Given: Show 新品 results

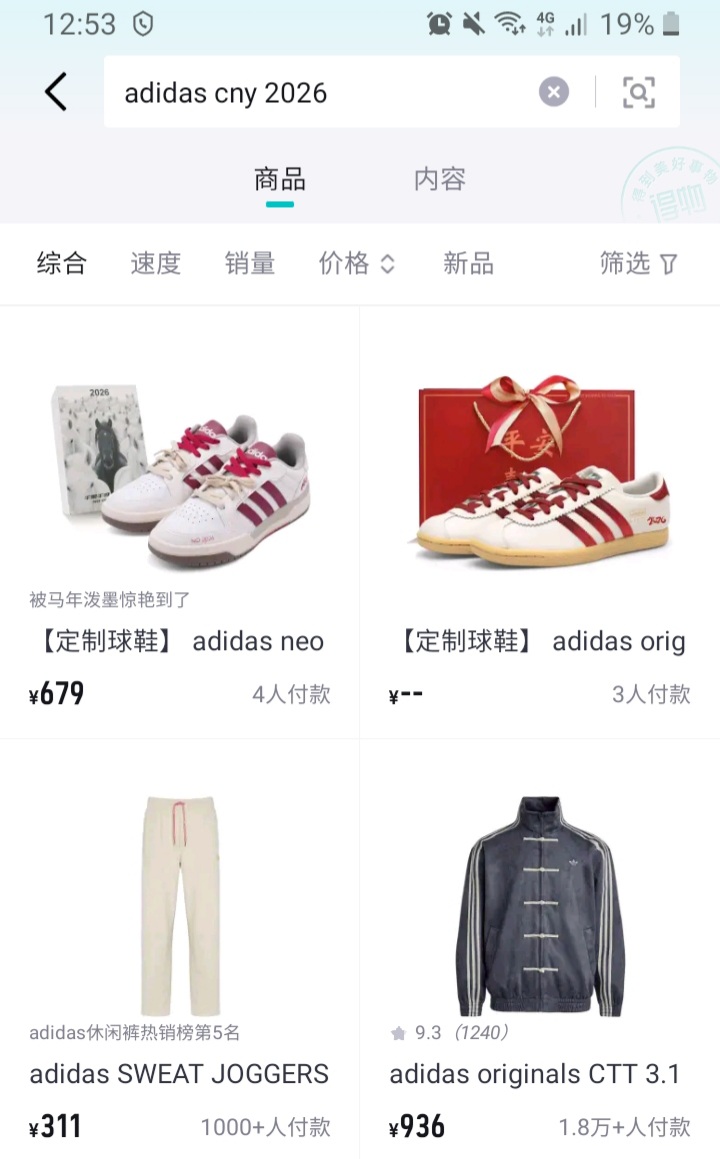Looking at the screenshot, I should pyautogui.click(x=468, y=264).
